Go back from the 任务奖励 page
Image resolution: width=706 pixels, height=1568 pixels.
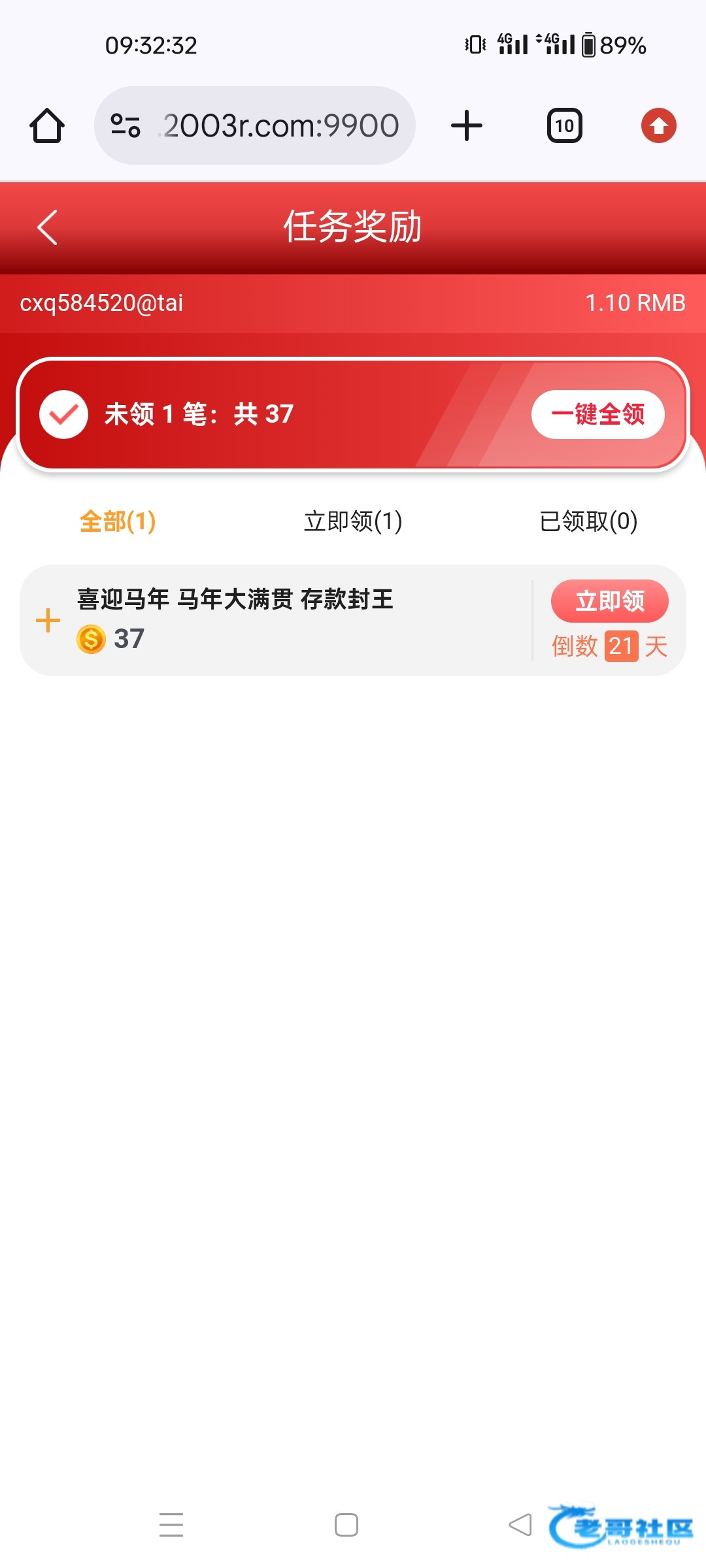48,227
